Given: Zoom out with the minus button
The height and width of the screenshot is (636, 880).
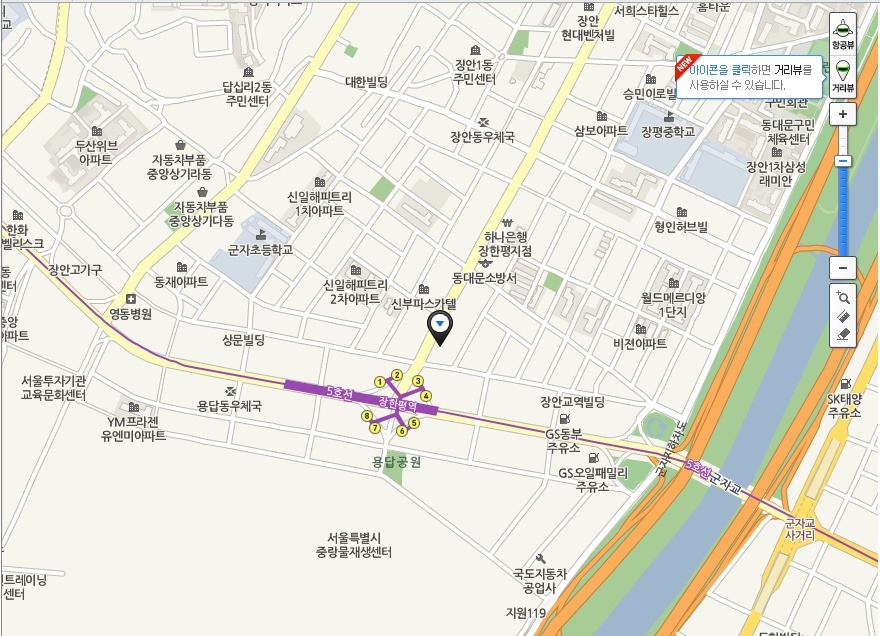Looking at the screenshot, I should click(x=843, y=268).
